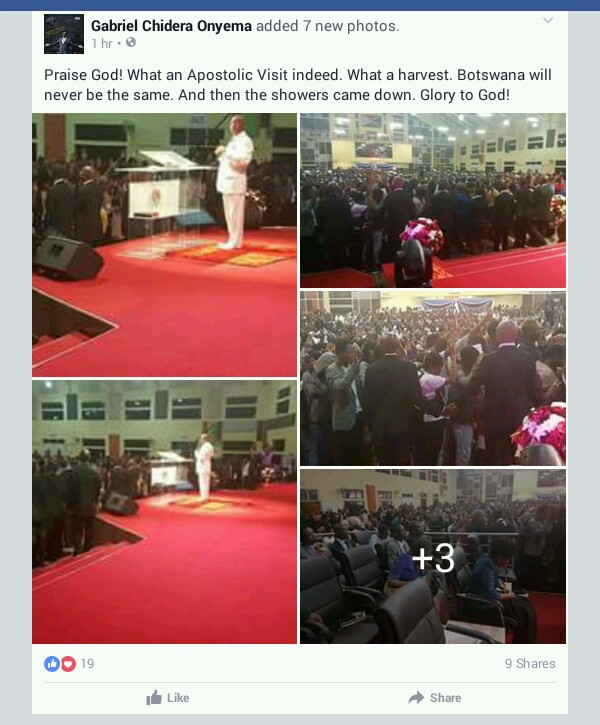Open the wide-shot stage photo with the red carpet

coord(164,511)
